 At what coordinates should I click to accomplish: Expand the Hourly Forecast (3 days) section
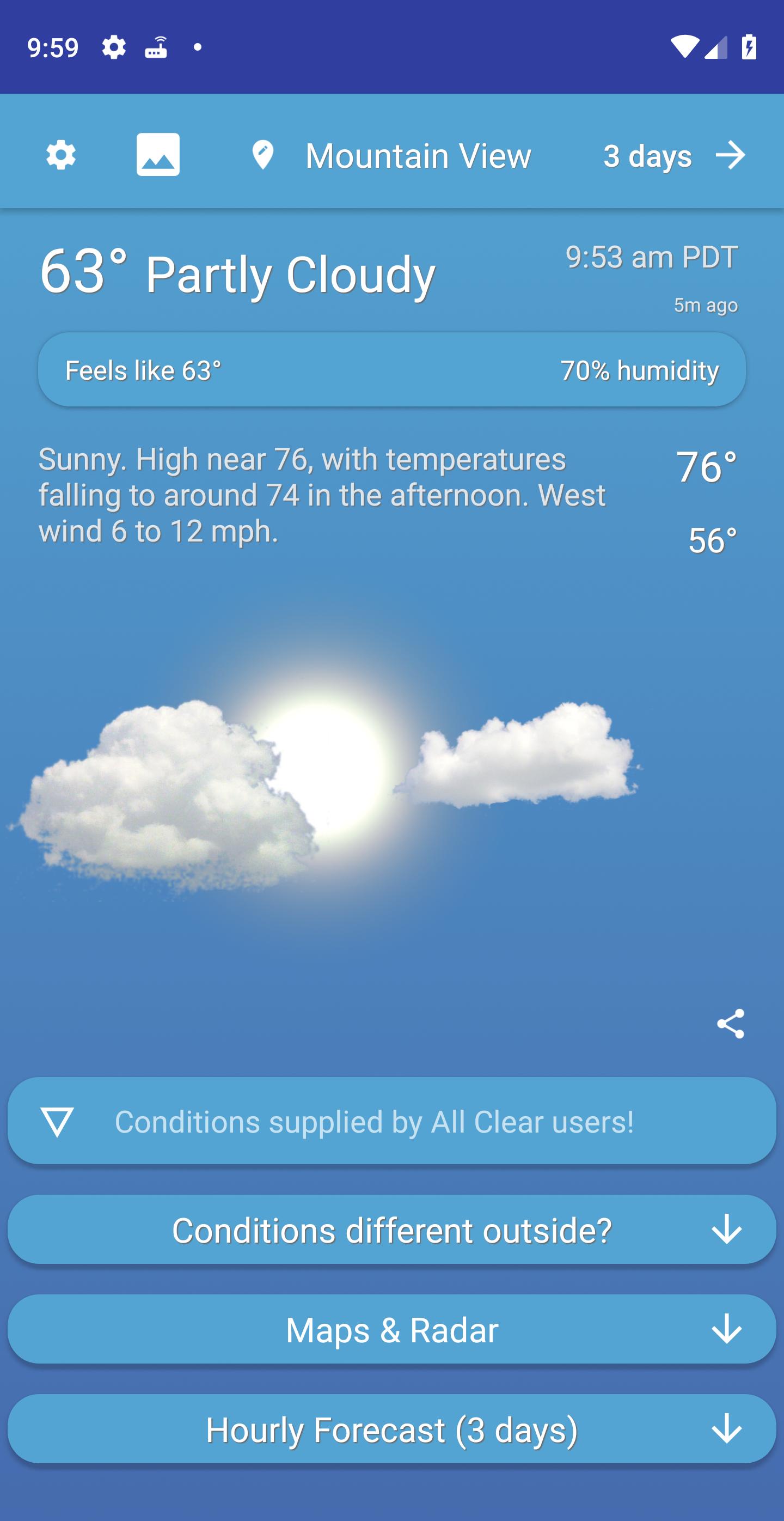click(391, 1431)
